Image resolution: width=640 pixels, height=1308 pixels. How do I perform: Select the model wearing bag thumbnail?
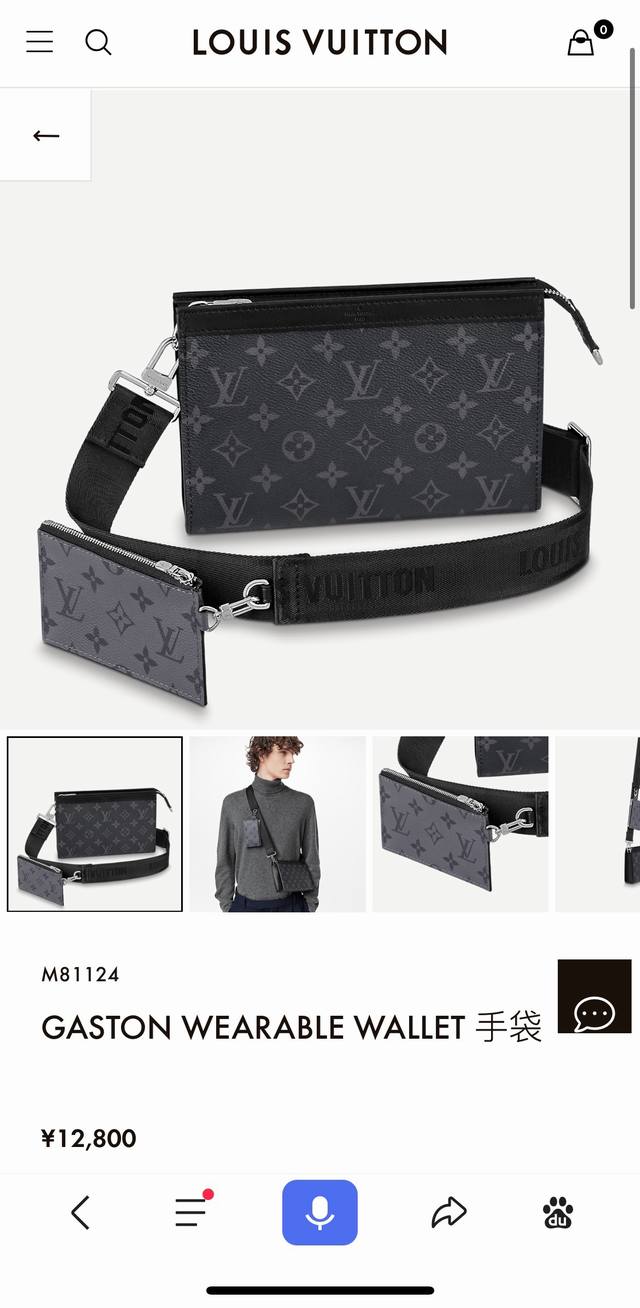click(277, 824)
